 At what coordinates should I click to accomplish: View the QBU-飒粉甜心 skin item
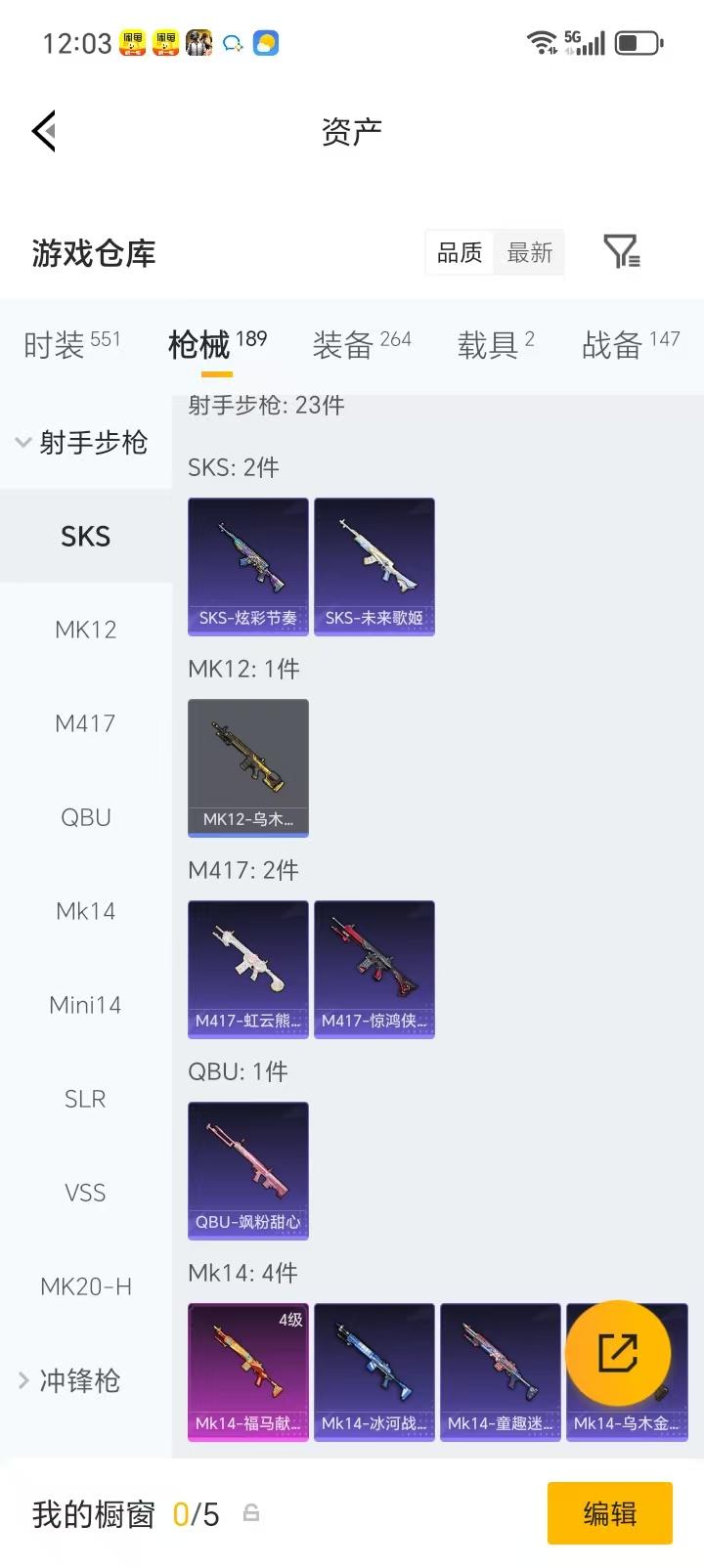pyautogui.click(x=248, y=1170)
